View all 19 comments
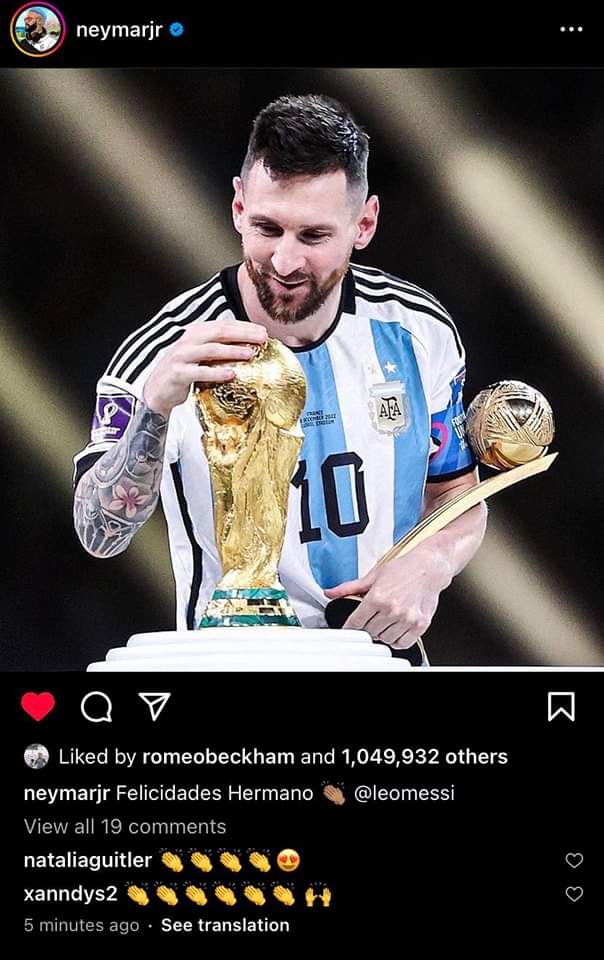 (125, 826)
